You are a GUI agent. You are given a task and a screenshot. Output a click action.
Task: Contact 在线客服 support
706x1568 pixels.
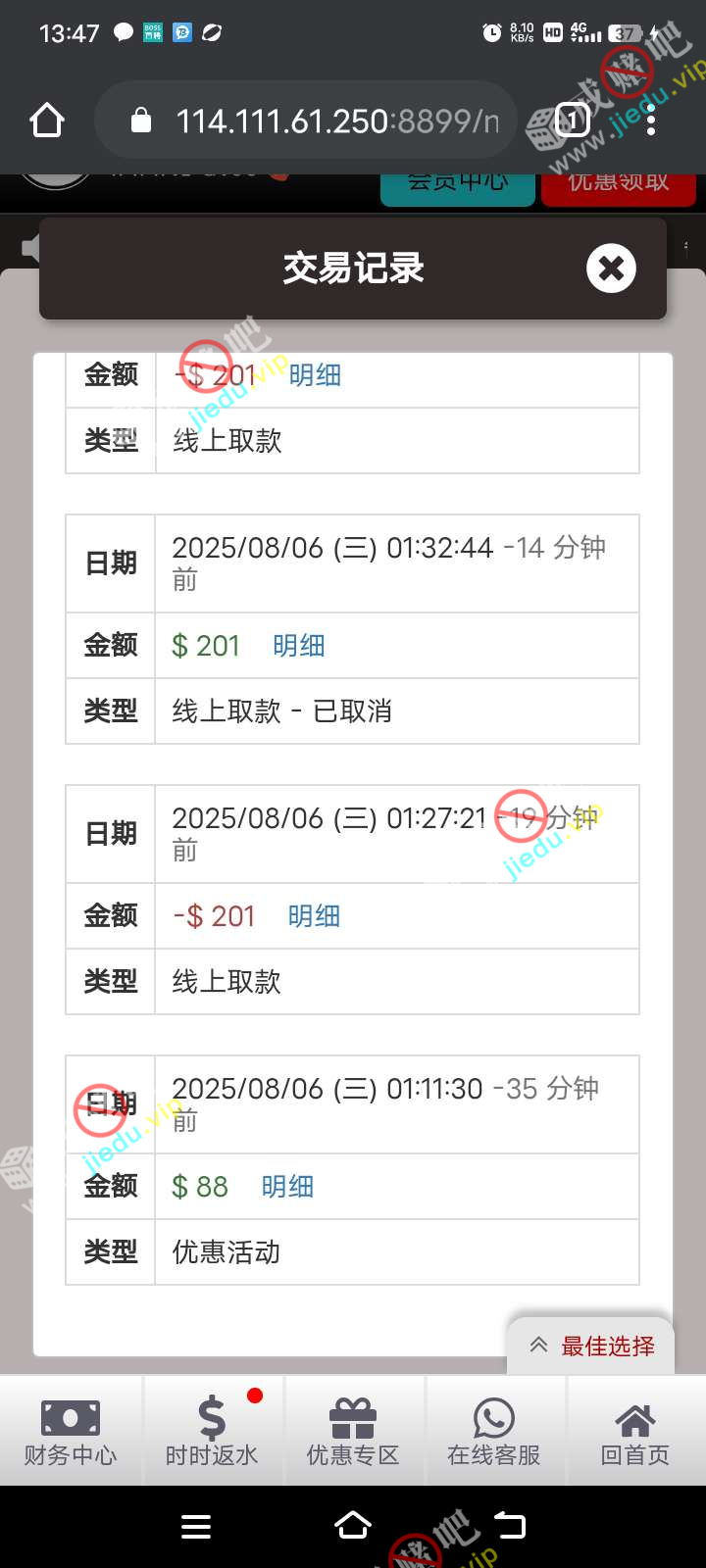494,1432
